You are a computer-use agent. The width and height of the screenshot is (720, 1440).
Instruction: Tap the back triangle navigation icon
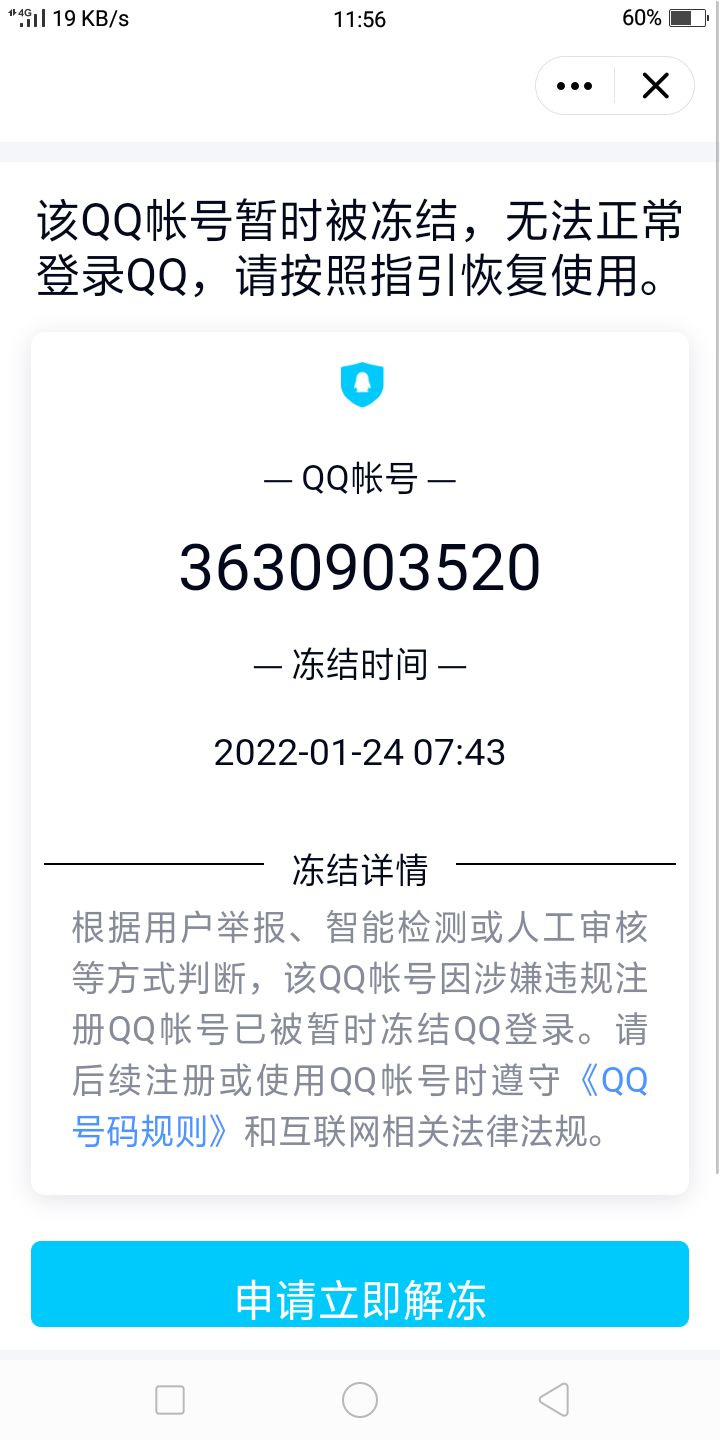tap(553, 1400)
